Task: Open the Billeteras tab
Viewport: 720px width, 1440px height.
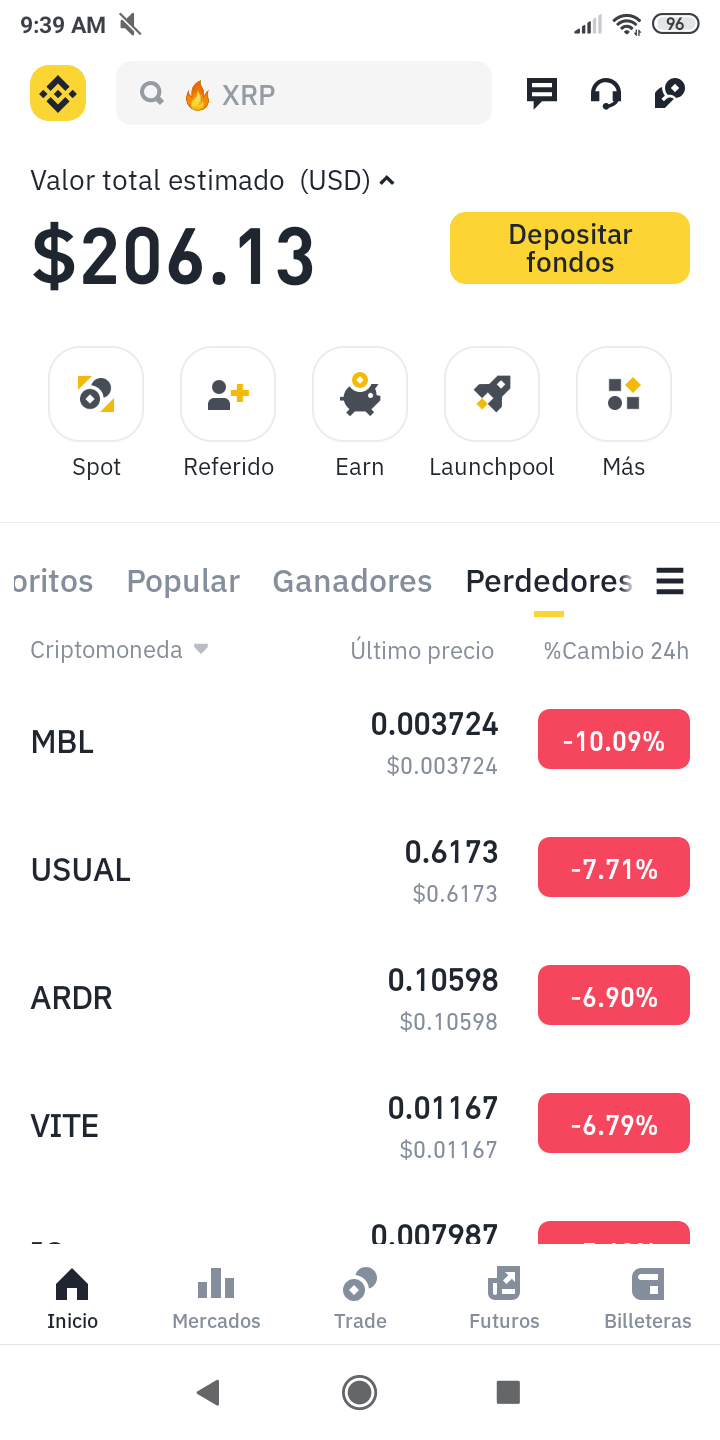Action: pyautogui.click(x=648, y=1298)
